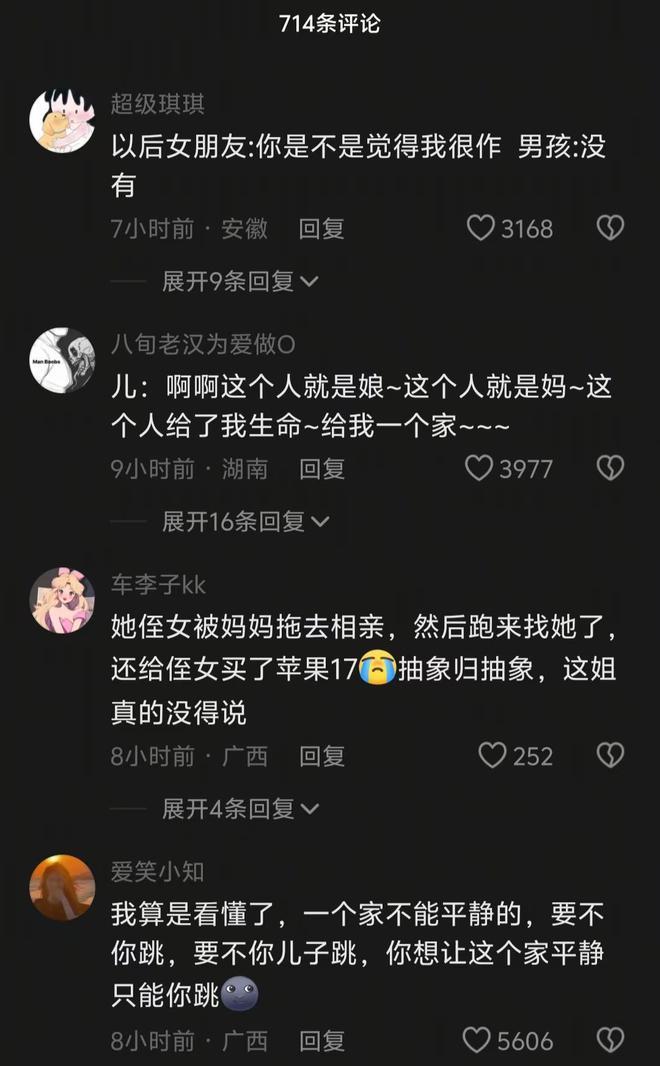Expand 16 replies under 八旬老汉为爱做O's comment
Viewport: 660px width, 1066px height.
[245, 521]
